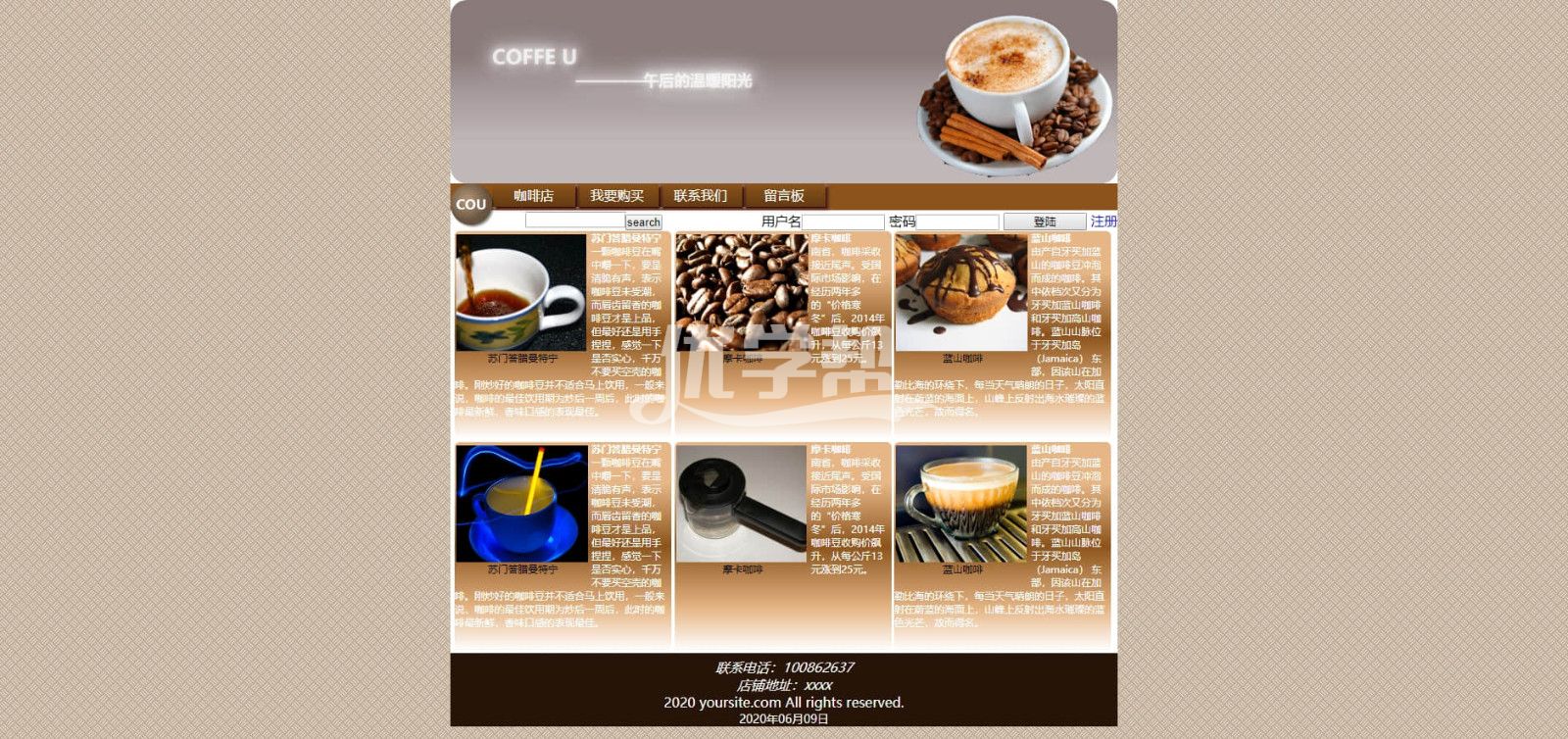The image size is (1568, 739).
Task: Open the 苏门答腊曼特宁 card with blue cup
Action: point(521,504)
